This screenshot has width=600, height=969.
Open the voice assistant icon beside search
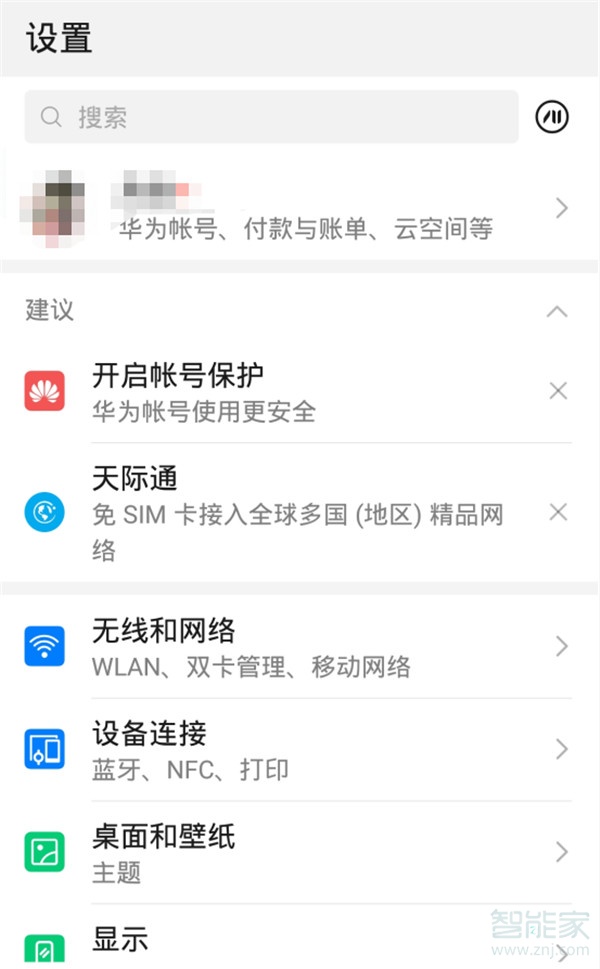pyautogui.click(x=552, y=117)
